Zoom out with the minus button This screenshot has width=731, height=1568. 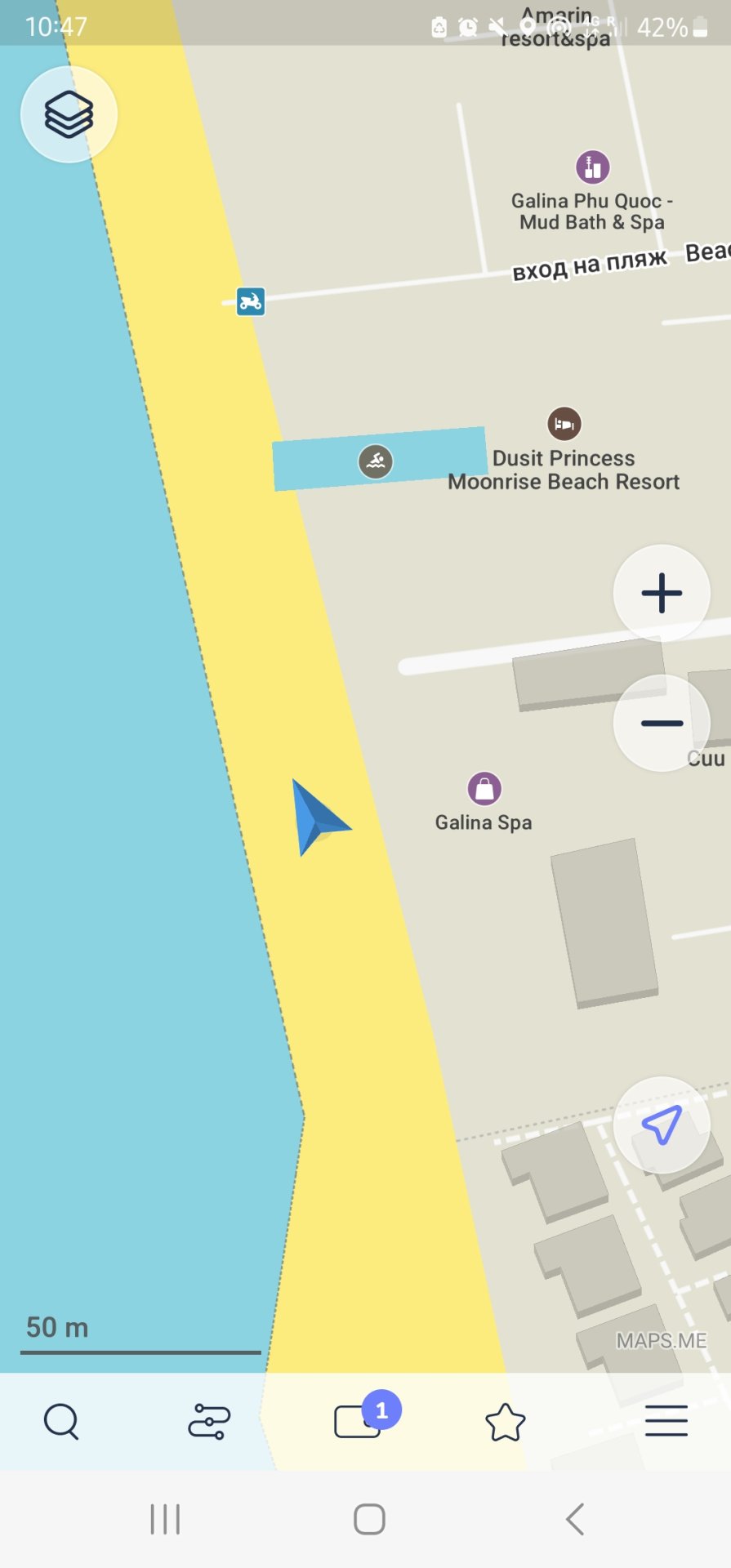pos(662,723)
